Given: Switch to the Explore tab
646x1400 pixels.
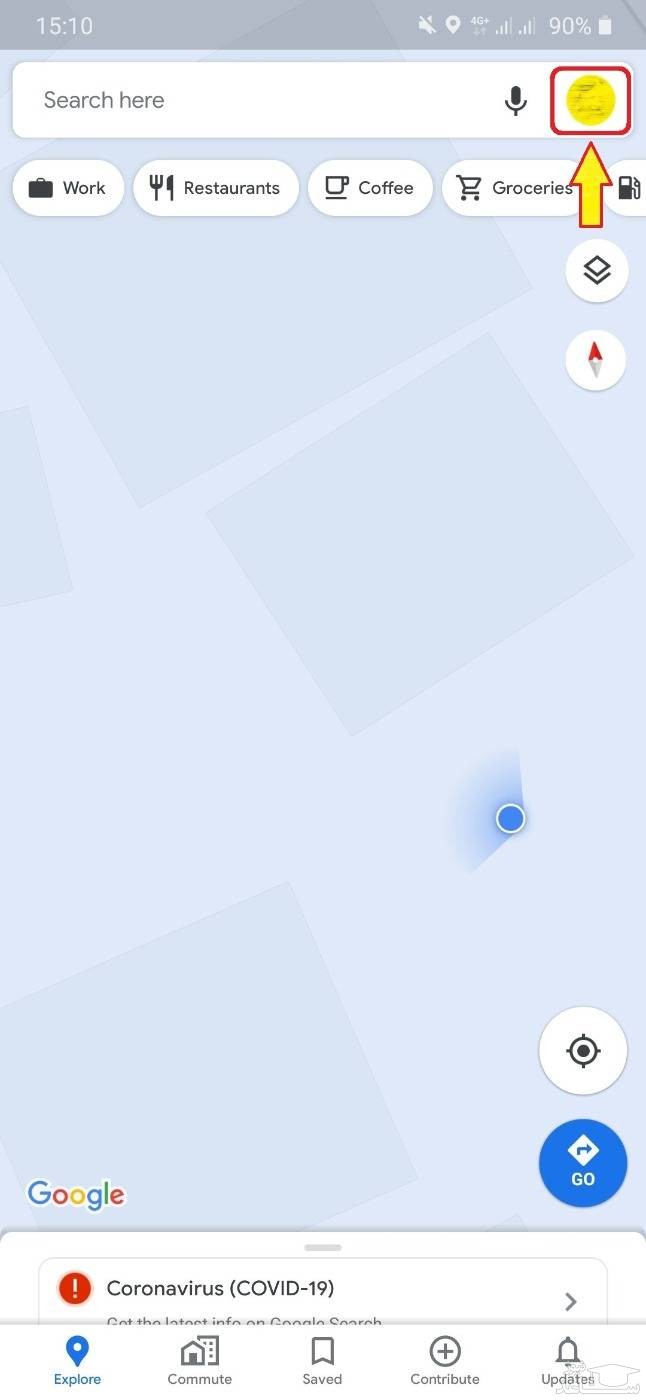Looking at the screenshot, I should 77,1362.
